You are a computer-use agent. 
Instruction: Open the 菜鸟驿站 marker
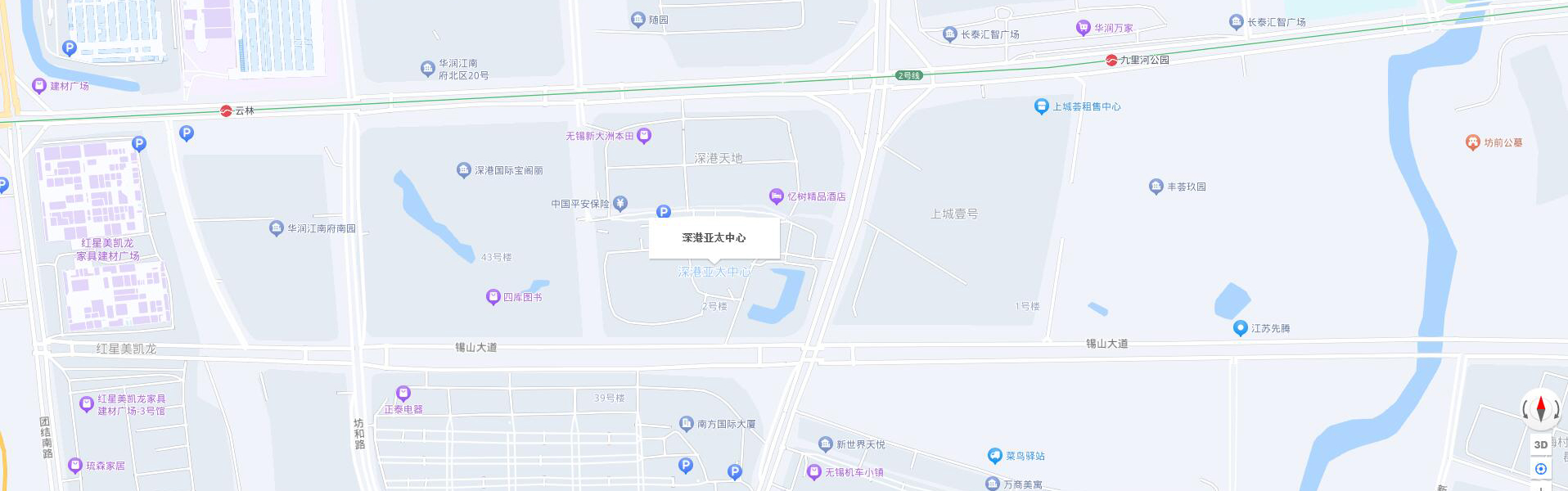pos(994,455)
